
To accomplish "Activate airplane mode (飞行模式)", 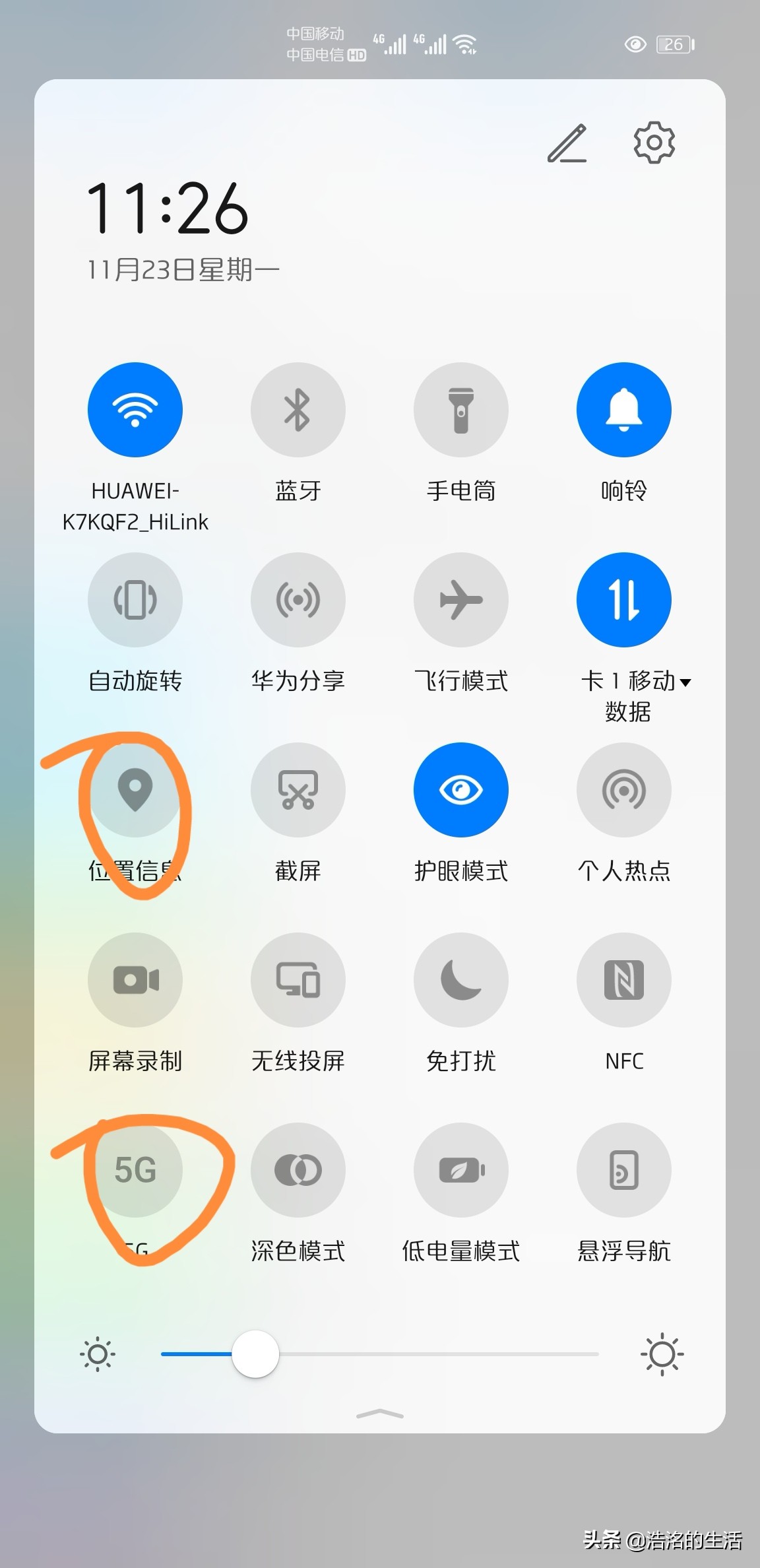I will [460, 599].
